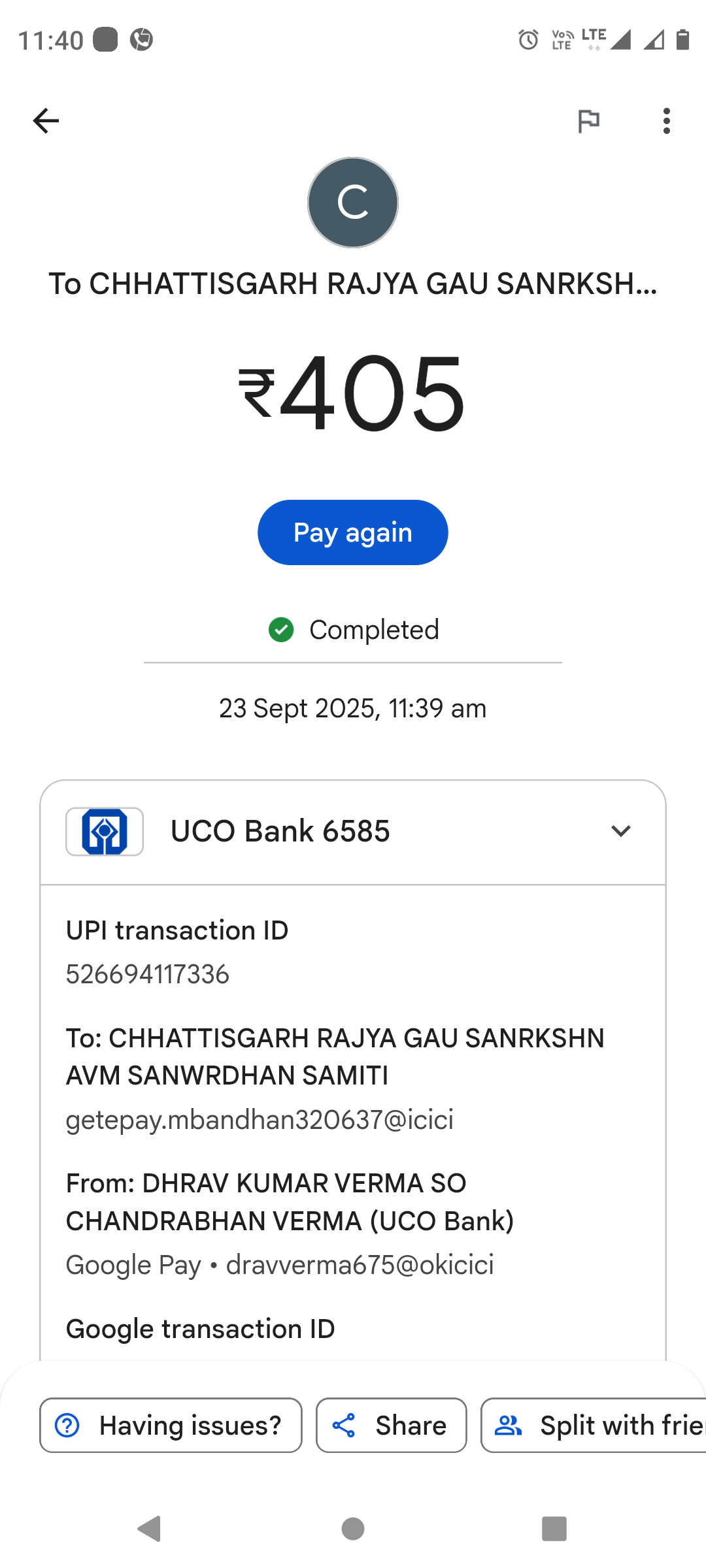Collapse the UCO Bank 6585 details
The width and height of the screenshot is (706, 1568).
click(x=620, y=831)
